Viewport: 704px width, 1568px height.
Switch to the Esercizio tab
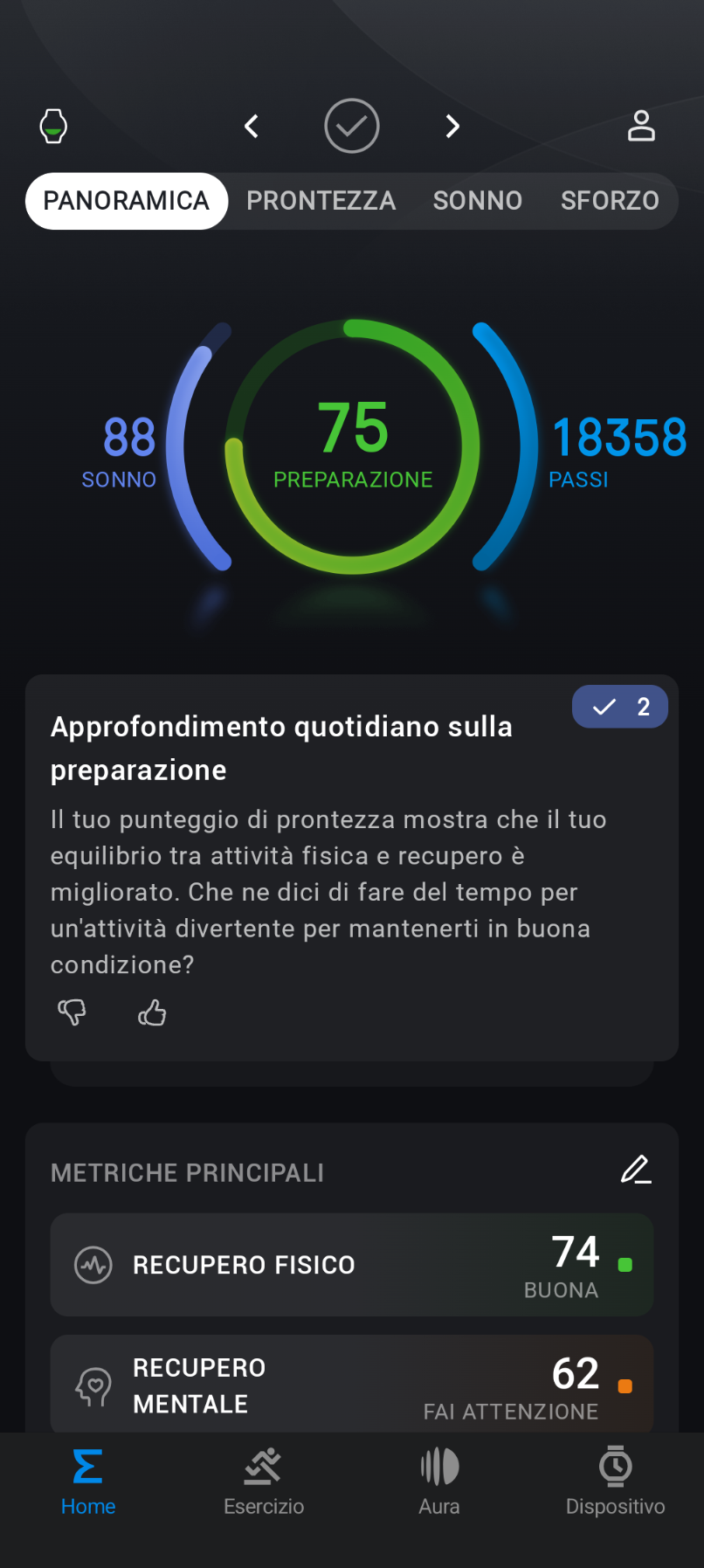coord(264,1482)
